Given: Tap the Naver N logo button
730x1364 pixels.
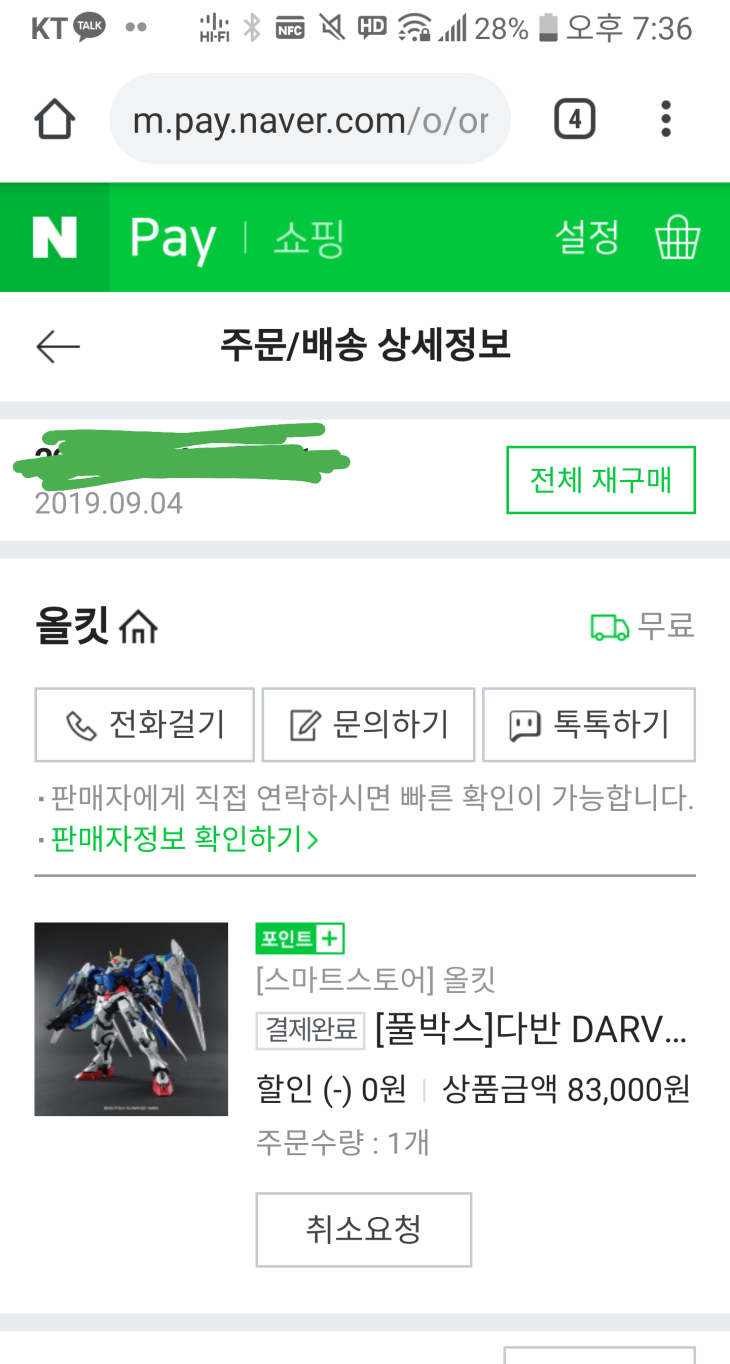Looking at the screenshot, I should [54, 238].
